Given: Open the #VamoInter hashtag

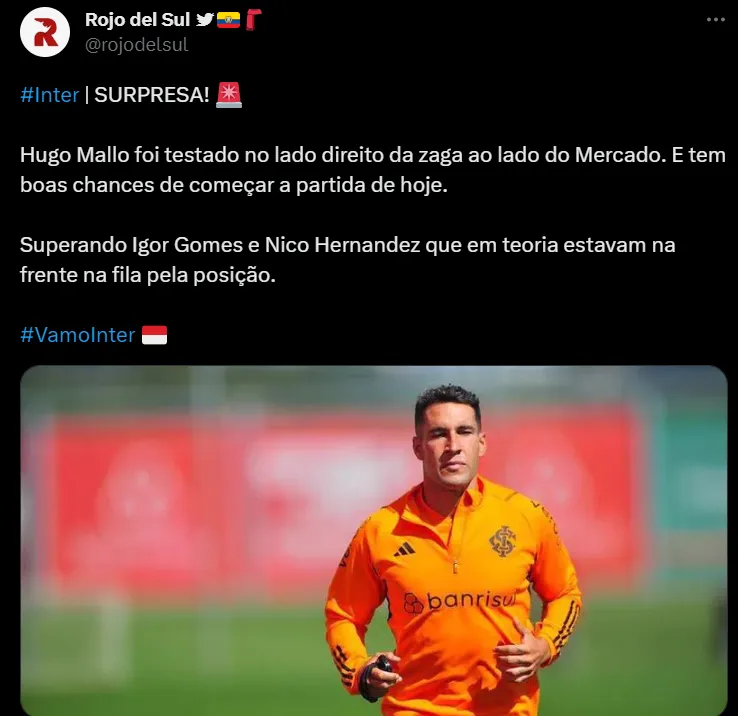Looking at the screenshot, I should pos(77,335).
